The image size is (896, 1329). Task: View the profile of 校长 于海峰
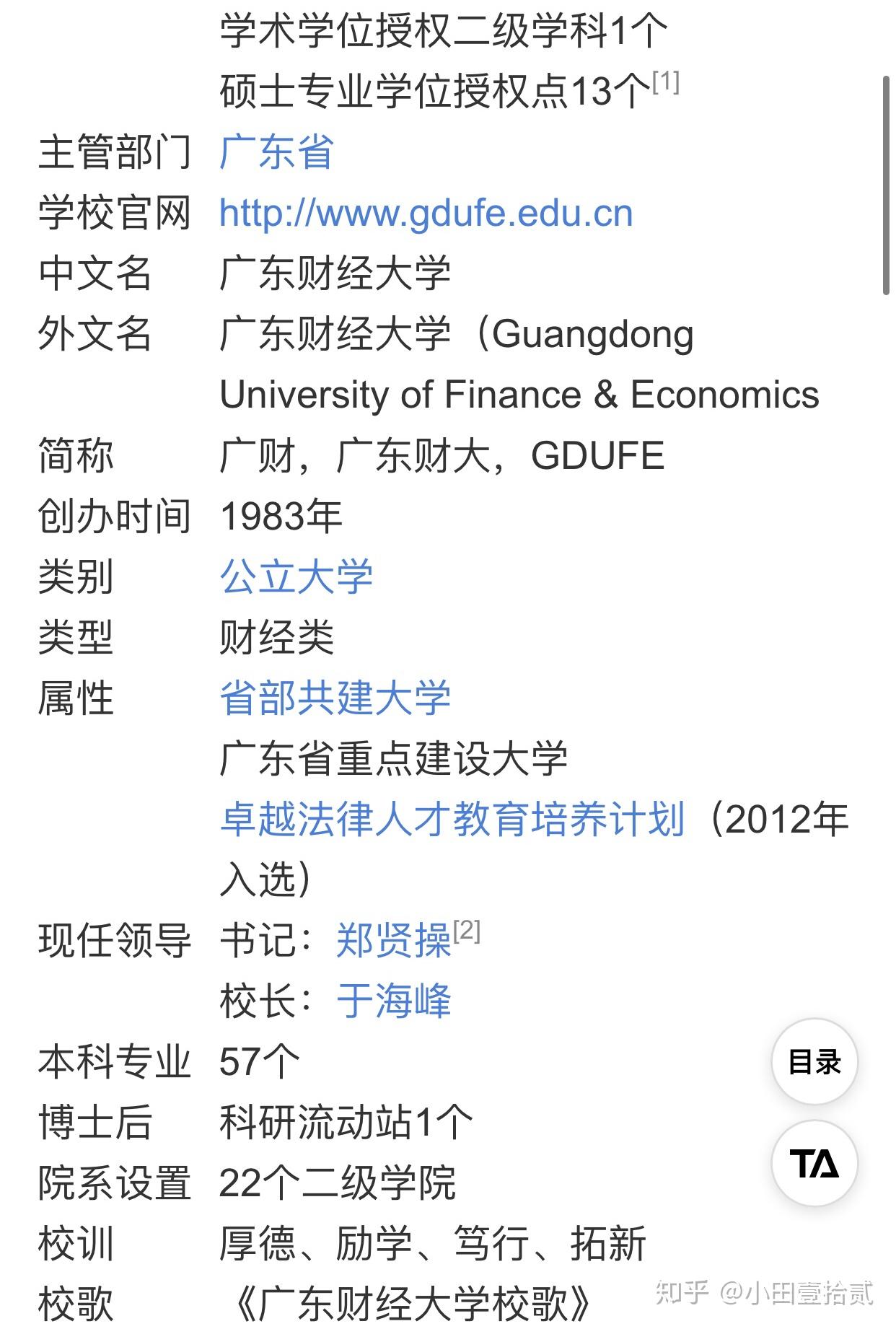(393, 1001)
